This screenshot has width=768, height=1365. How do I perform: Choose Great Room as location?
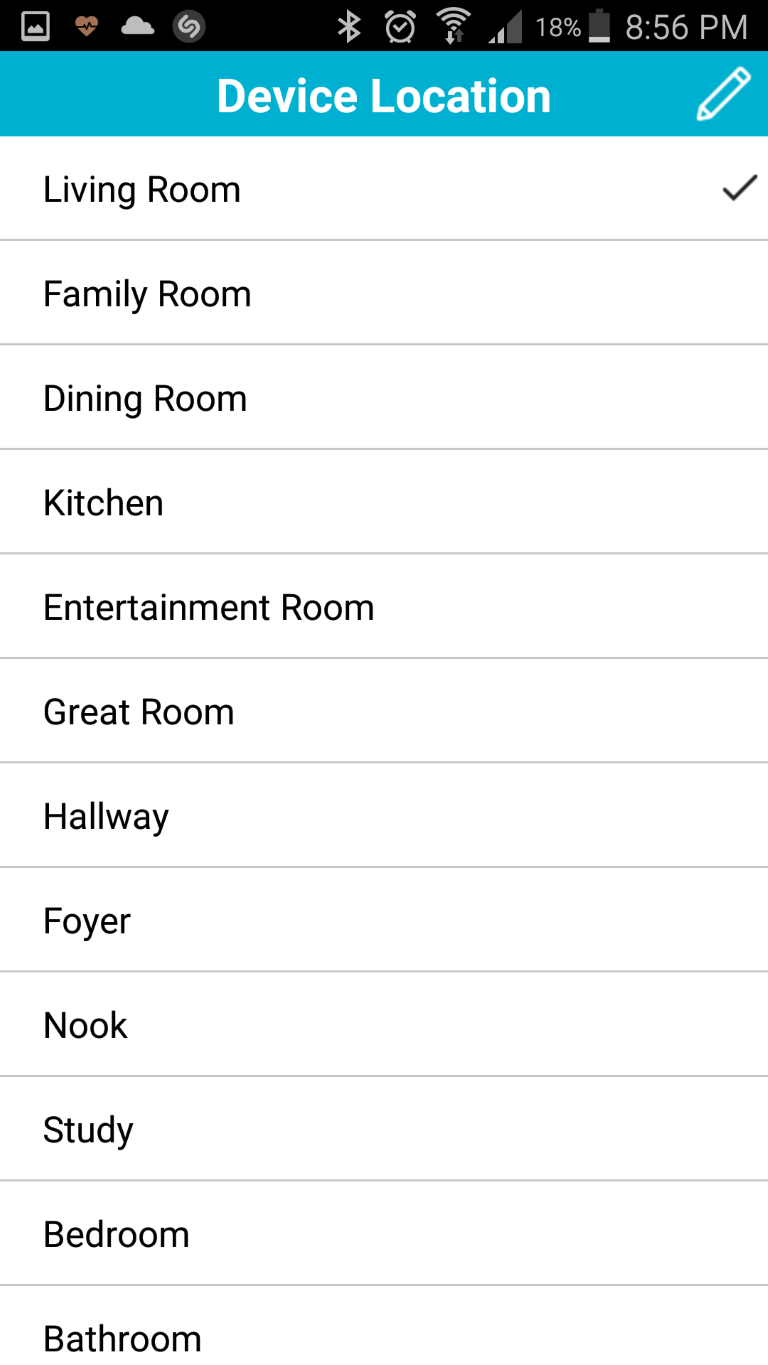(384, 711)
